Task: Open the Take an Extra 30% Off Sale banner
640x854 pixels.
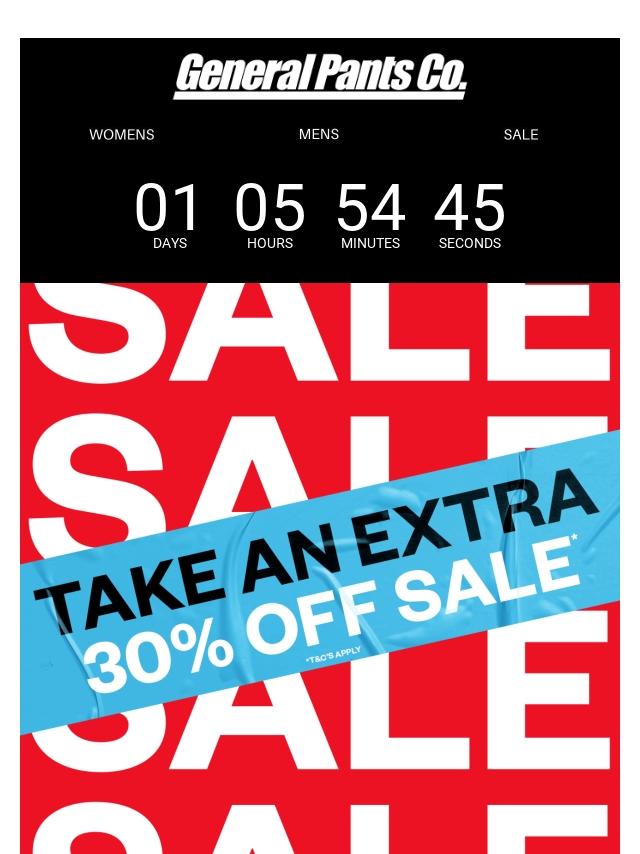Action: (x=320, y=568)
